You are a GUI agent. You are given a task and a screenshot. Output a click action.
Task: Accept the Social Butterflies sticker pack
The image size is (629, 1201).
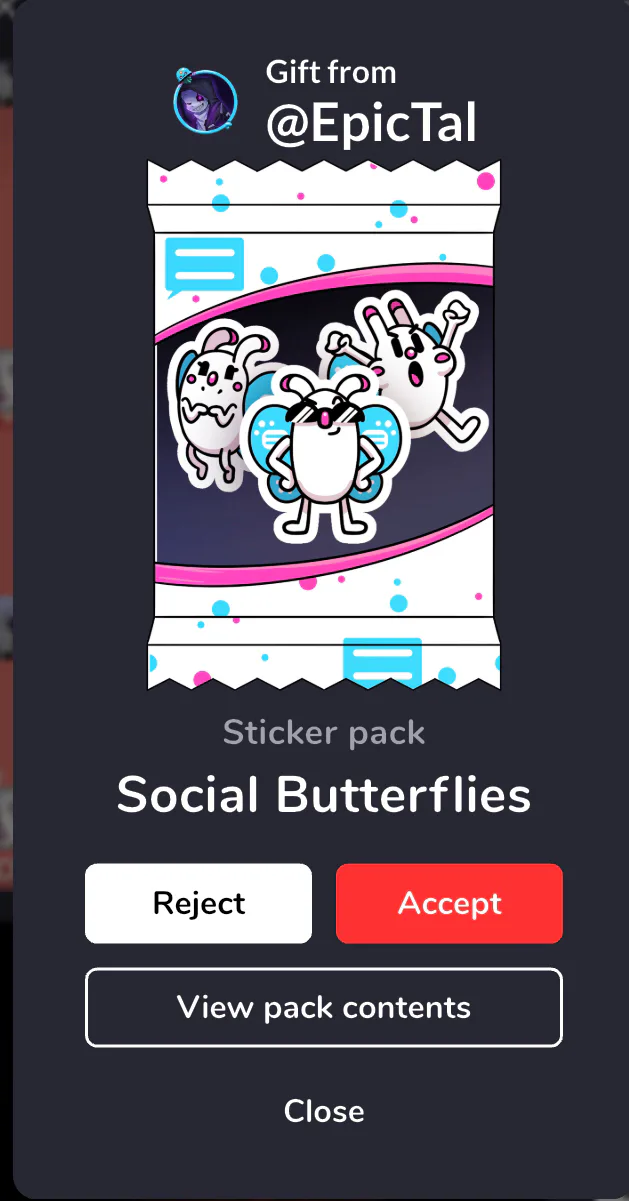449,903
